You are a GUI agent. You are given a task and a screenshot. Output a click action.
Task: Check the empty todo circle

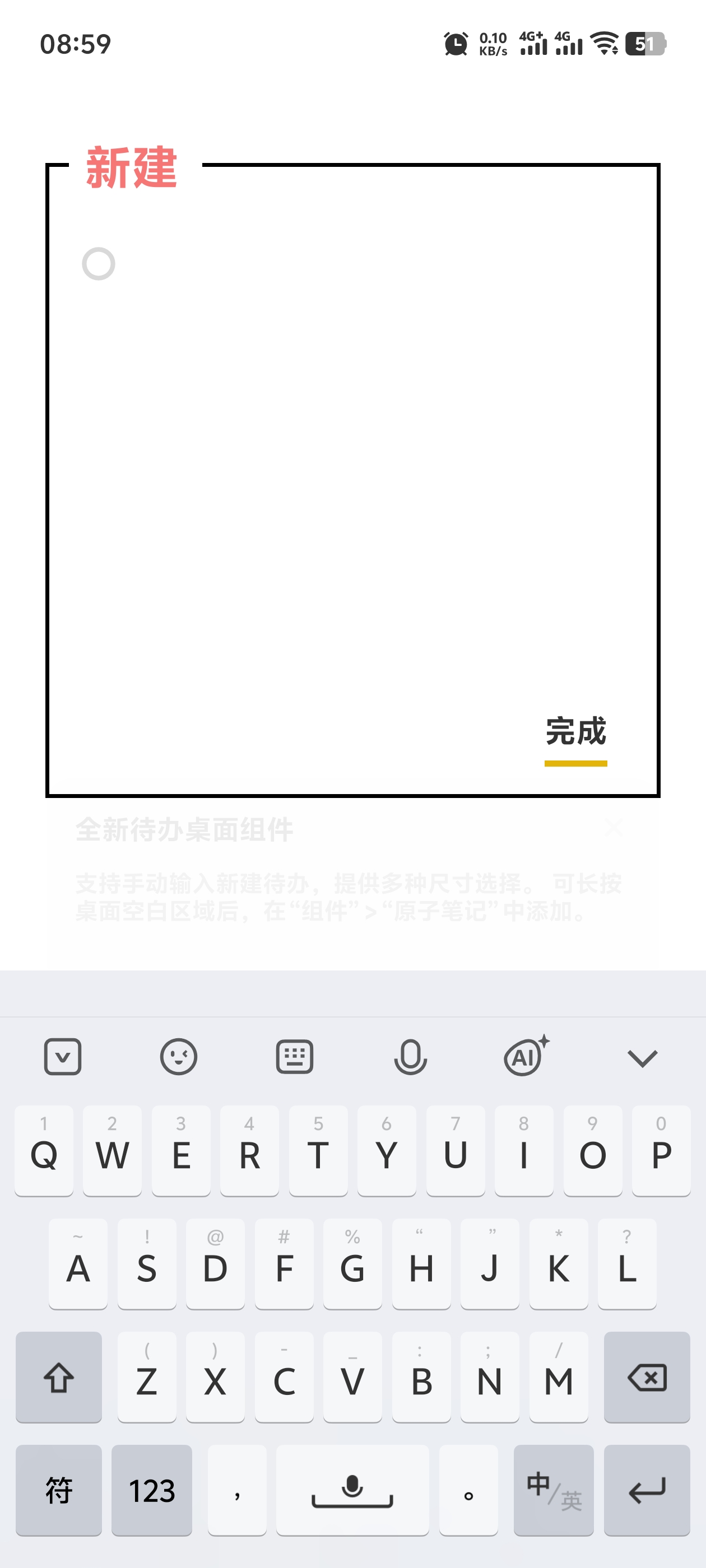[x=99, y=264]
